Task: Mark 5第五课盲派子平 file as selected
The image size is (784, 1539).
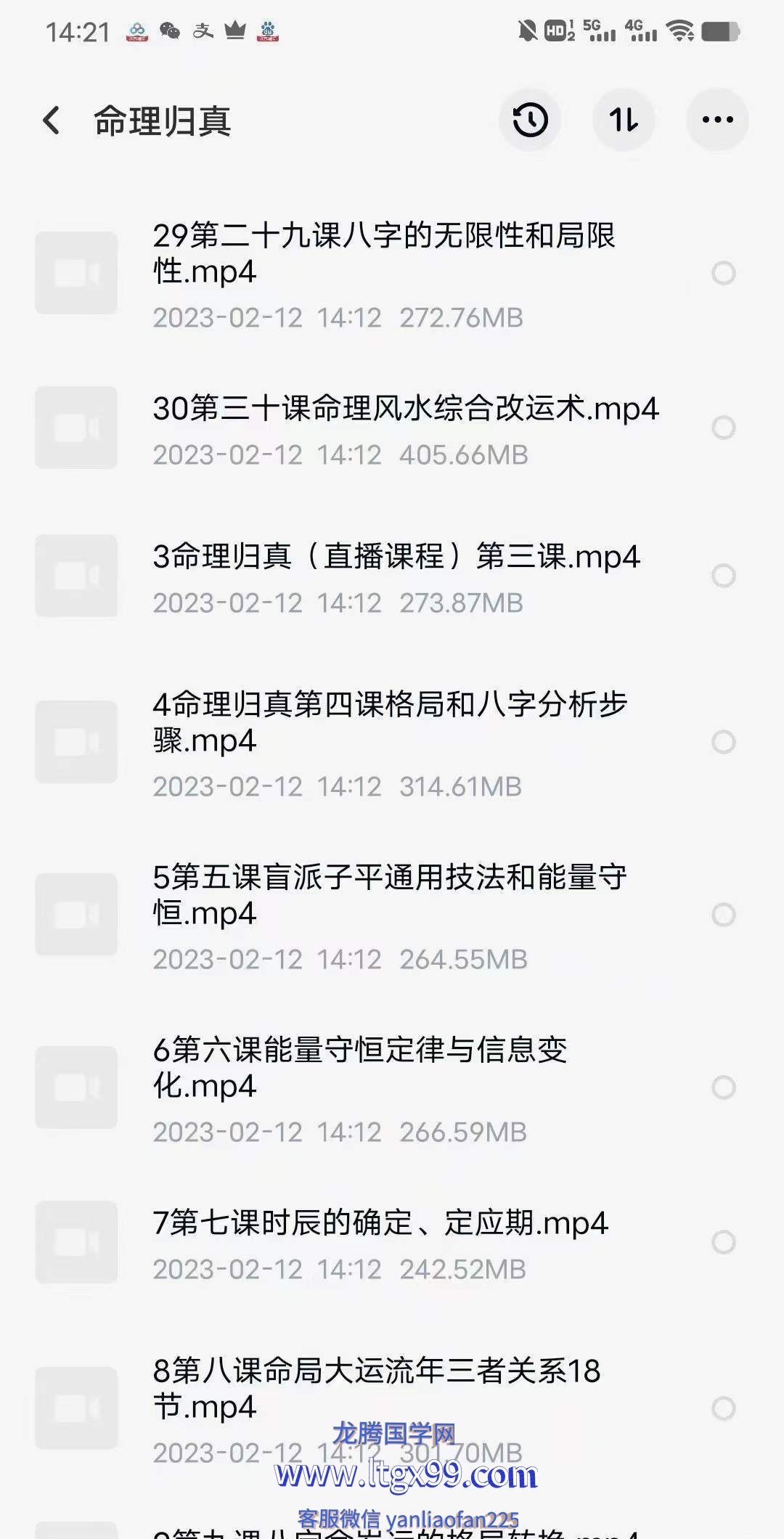Action: [723, 915]
